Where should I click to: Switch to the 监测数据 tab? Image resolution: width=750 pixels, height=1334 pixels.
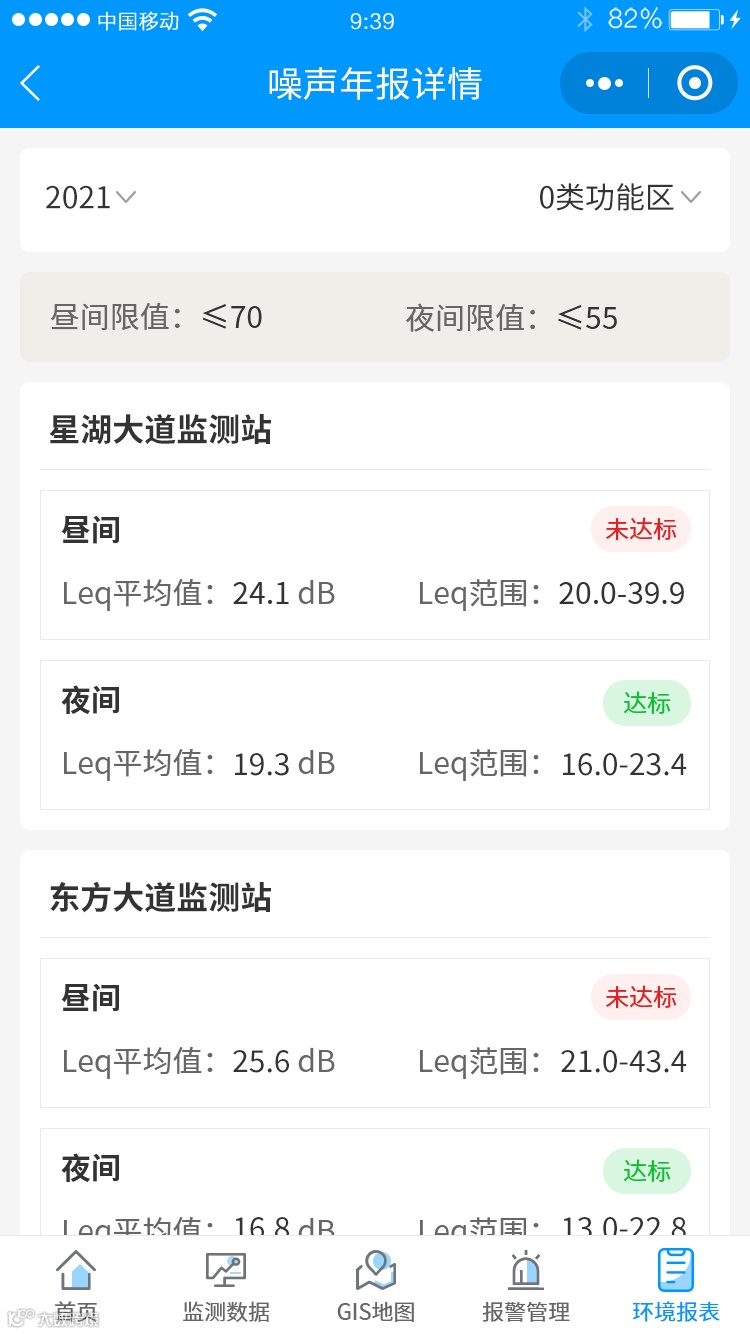tap(226, 1286)
